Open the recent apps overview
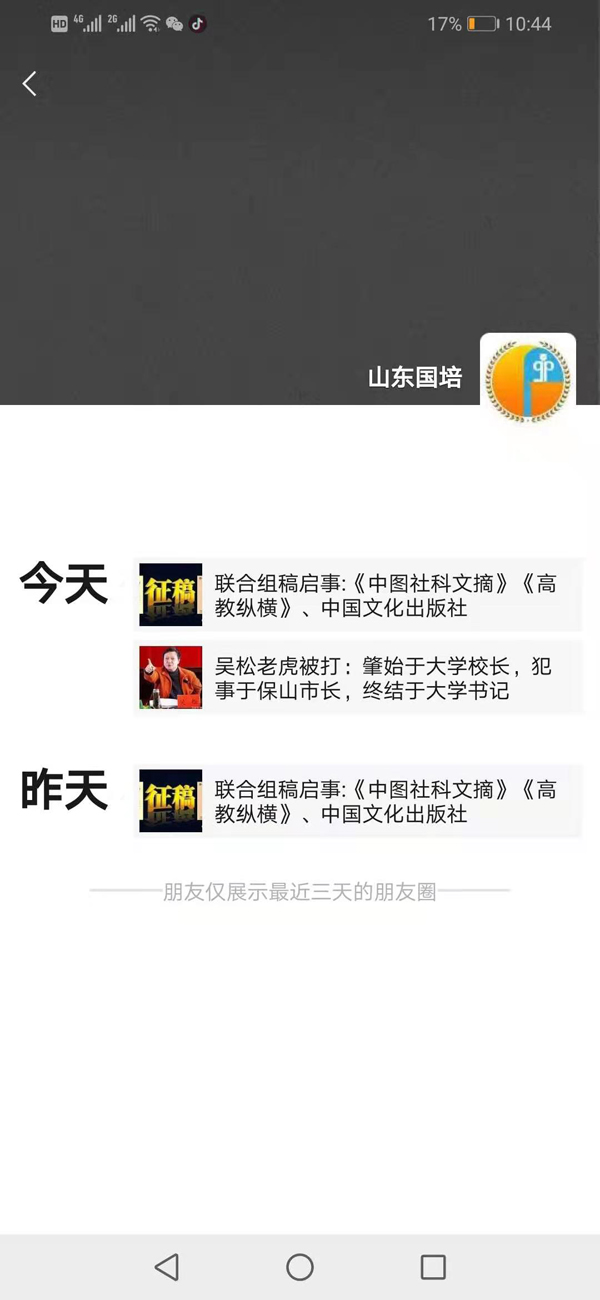Image resolution: width=600 pixels, height=1300 pixels. pyautogui.click(x=433, y=1267)
